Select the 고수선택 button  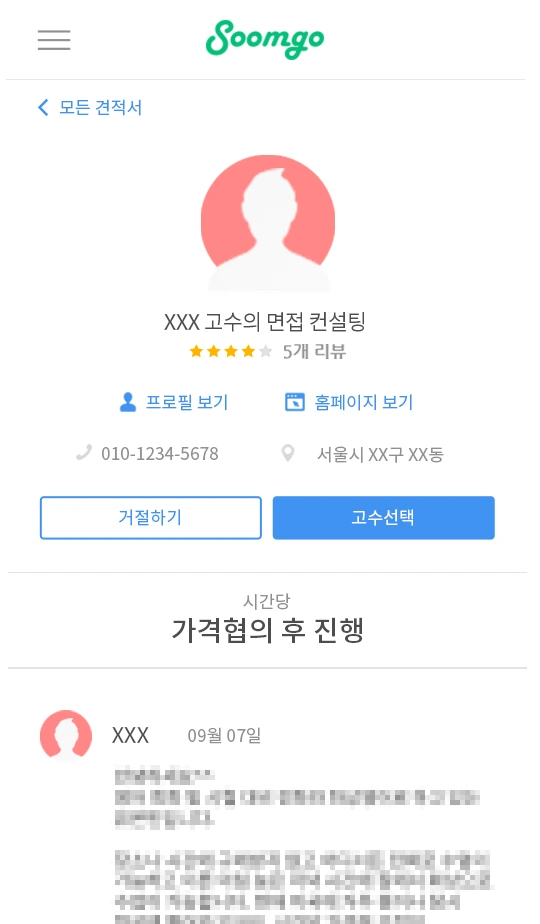(x=383, y=517)
